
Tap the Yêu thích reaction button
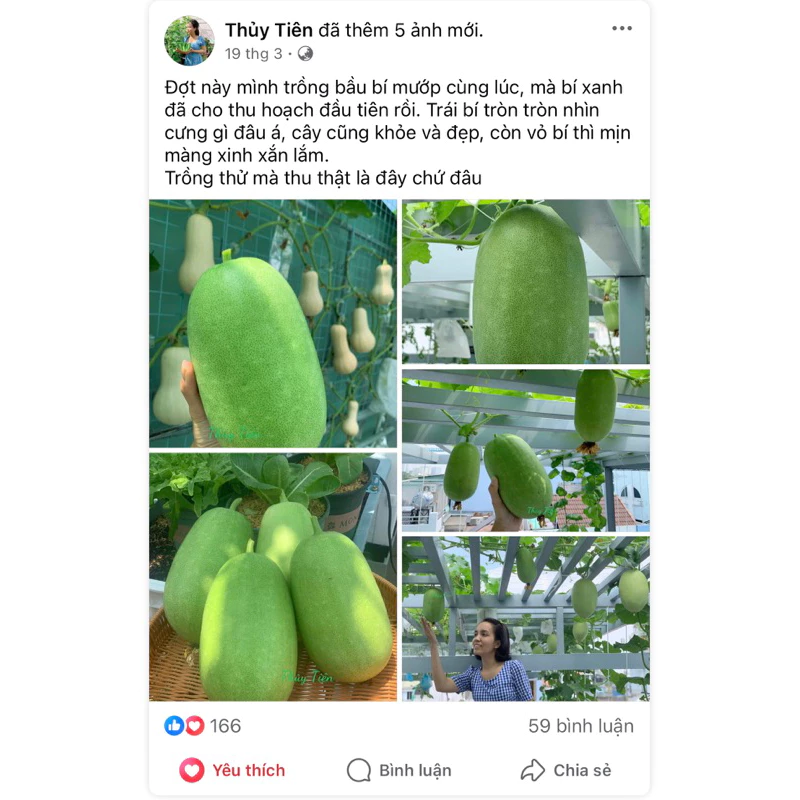pyautogui.click(x=233, y=770)
